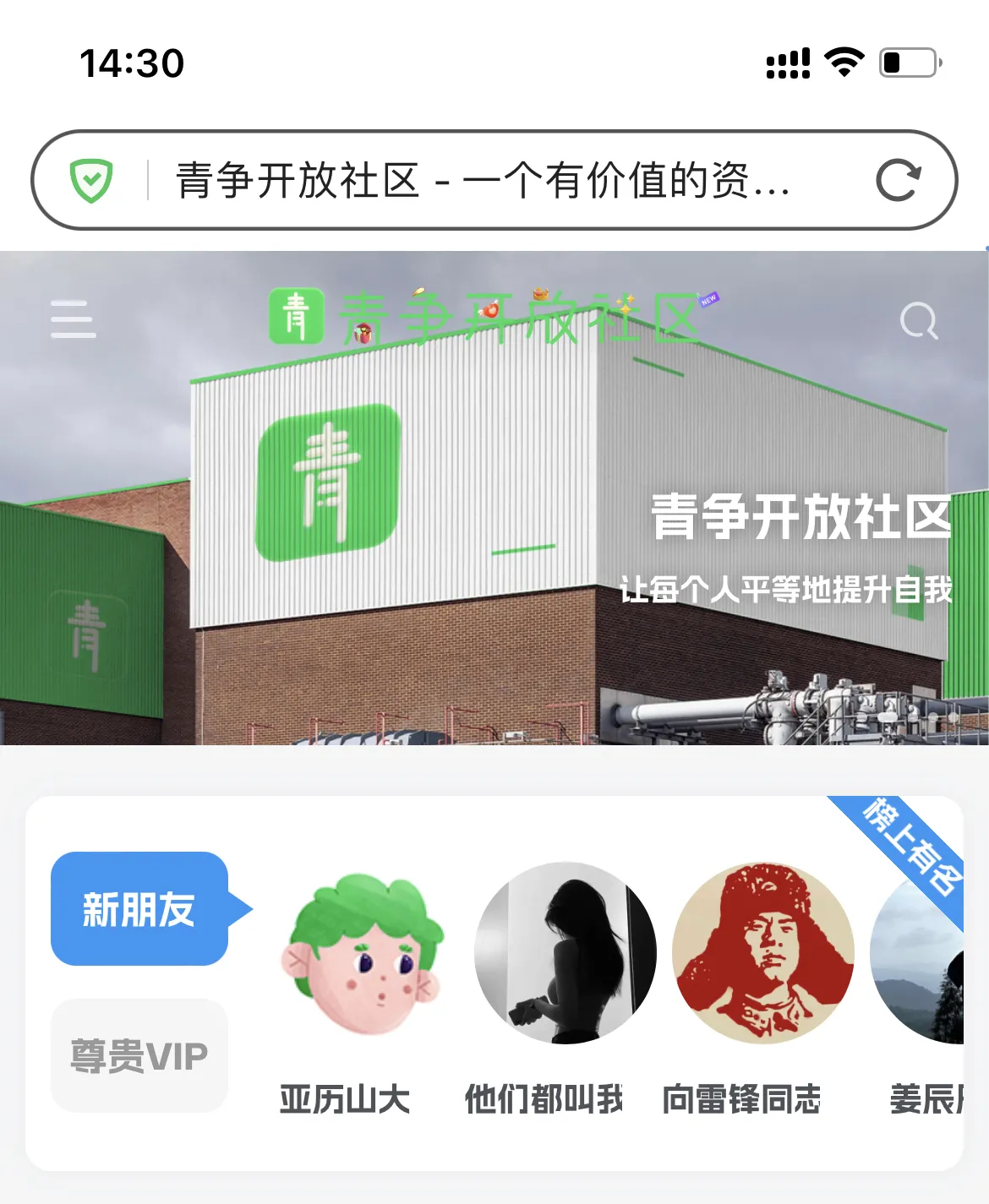
Task: Open 亚历山大's profile
Action: point(362,954)
